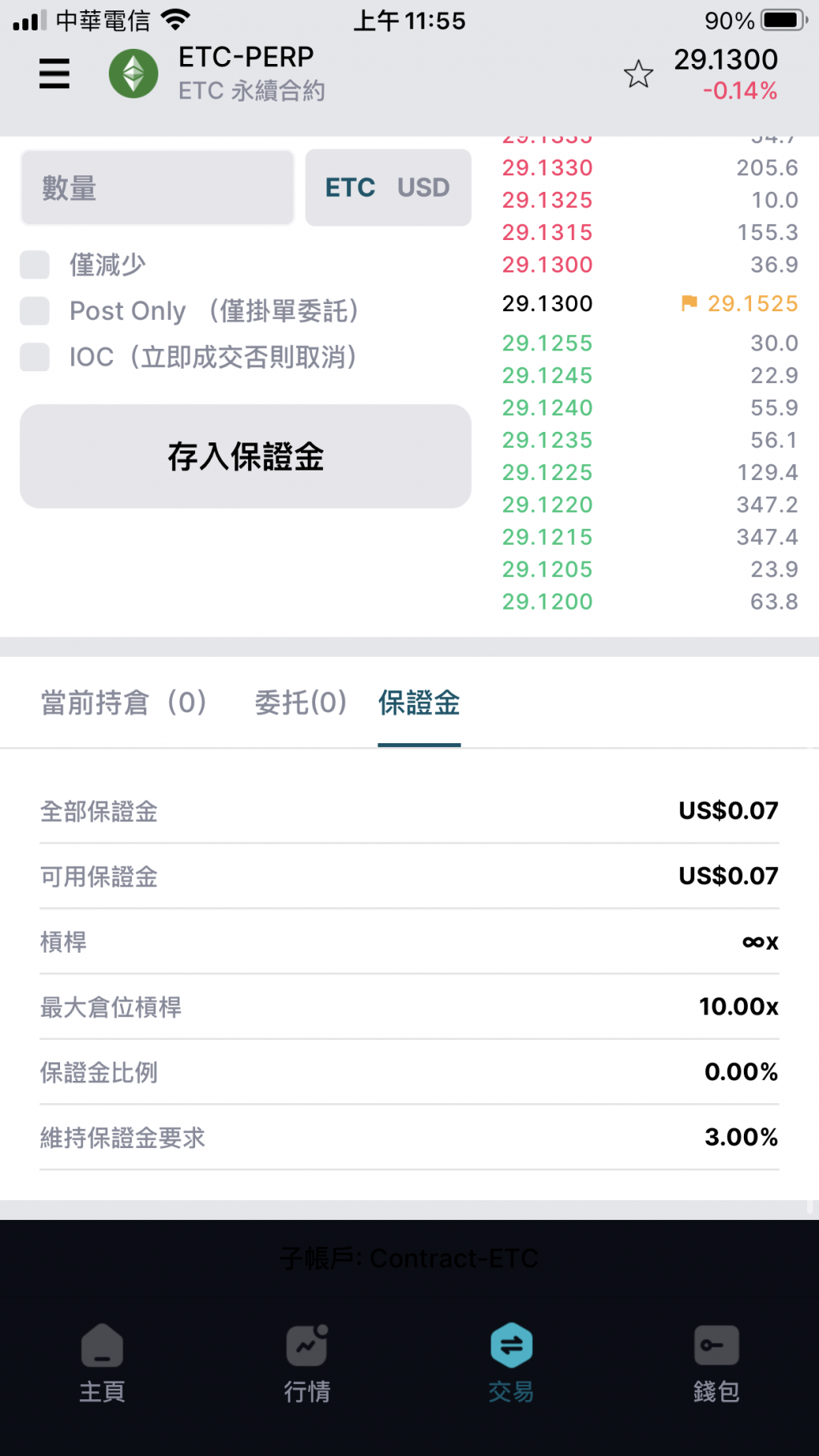Image resolution: width=819 pixels, height=1456 pixels.
Task: Switch quantity unit to USD
Action: [x=423, y=188]
